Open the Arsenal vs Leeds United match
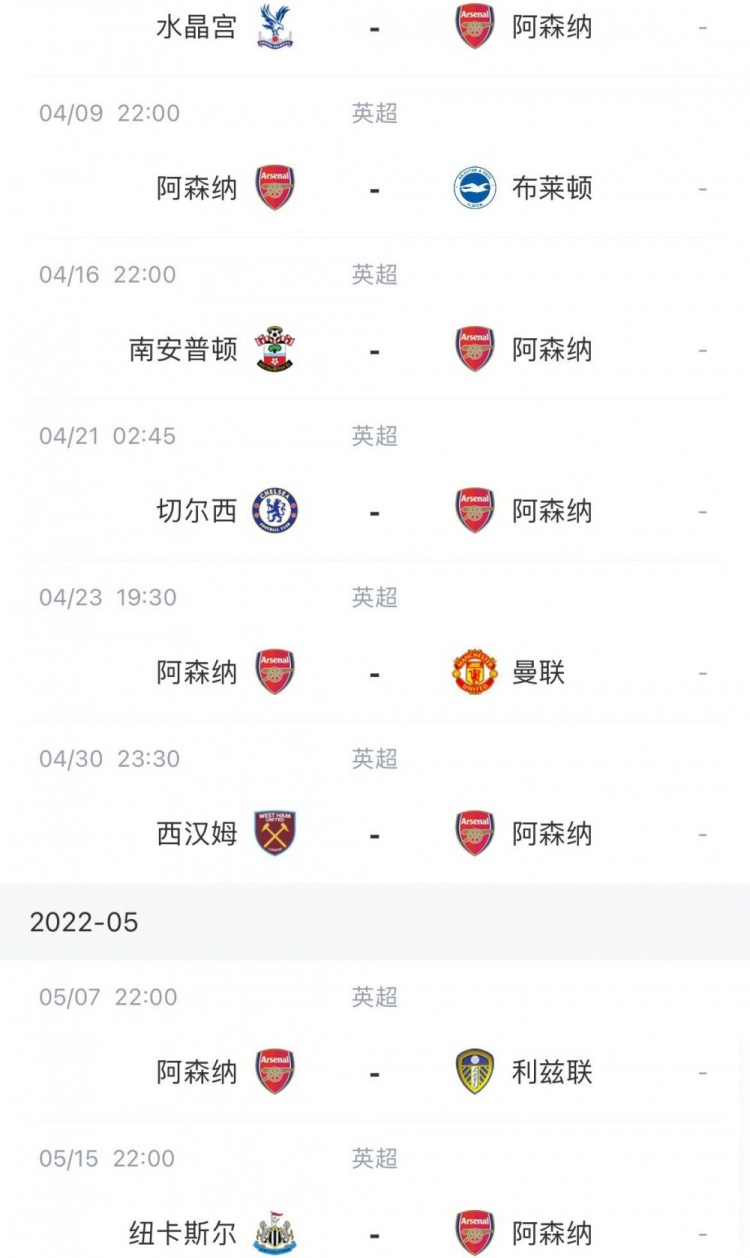 (374, 1073)
